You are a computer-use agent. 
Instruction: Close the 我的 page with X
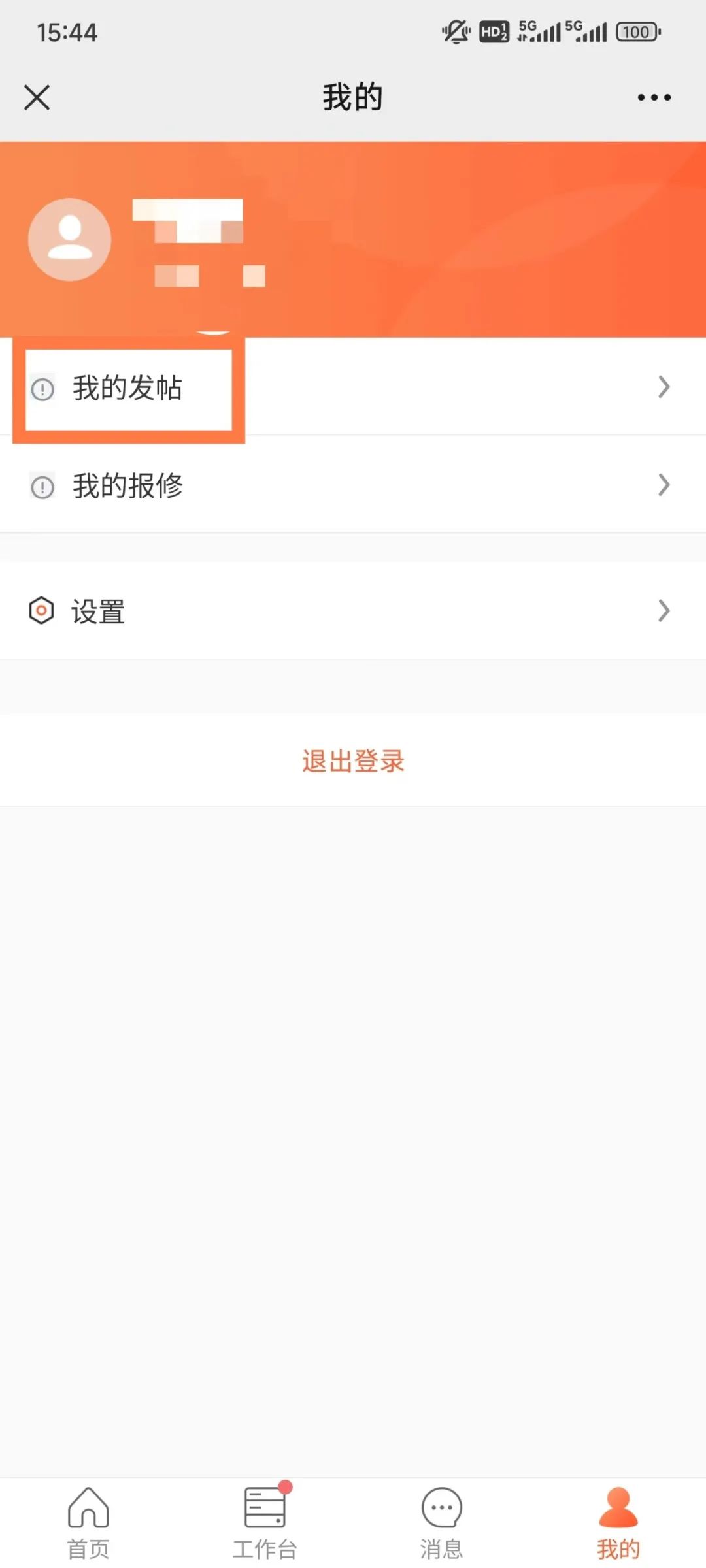(x=37, y=98)
